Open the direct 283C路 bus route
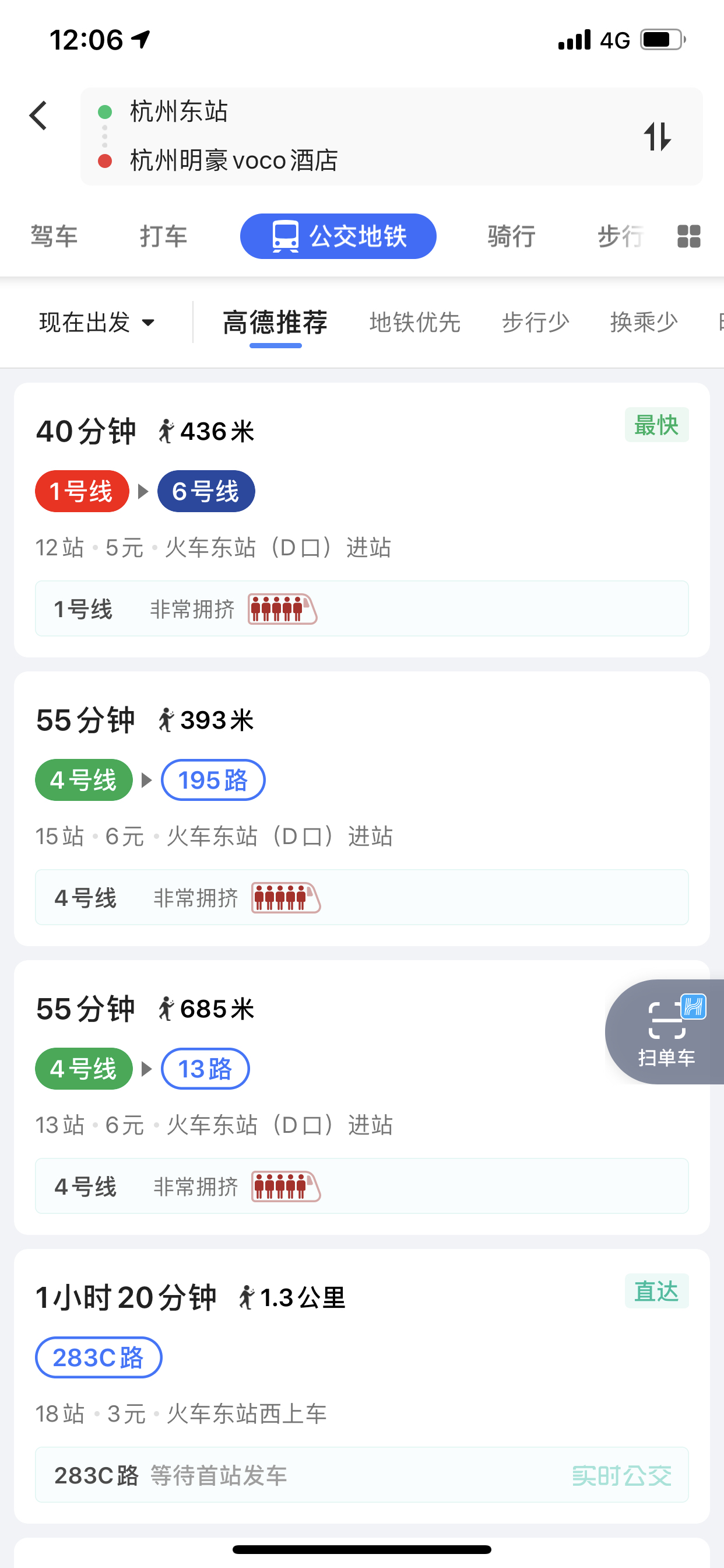Screen dimensions: 724x1568 (x=361, y=1385)
